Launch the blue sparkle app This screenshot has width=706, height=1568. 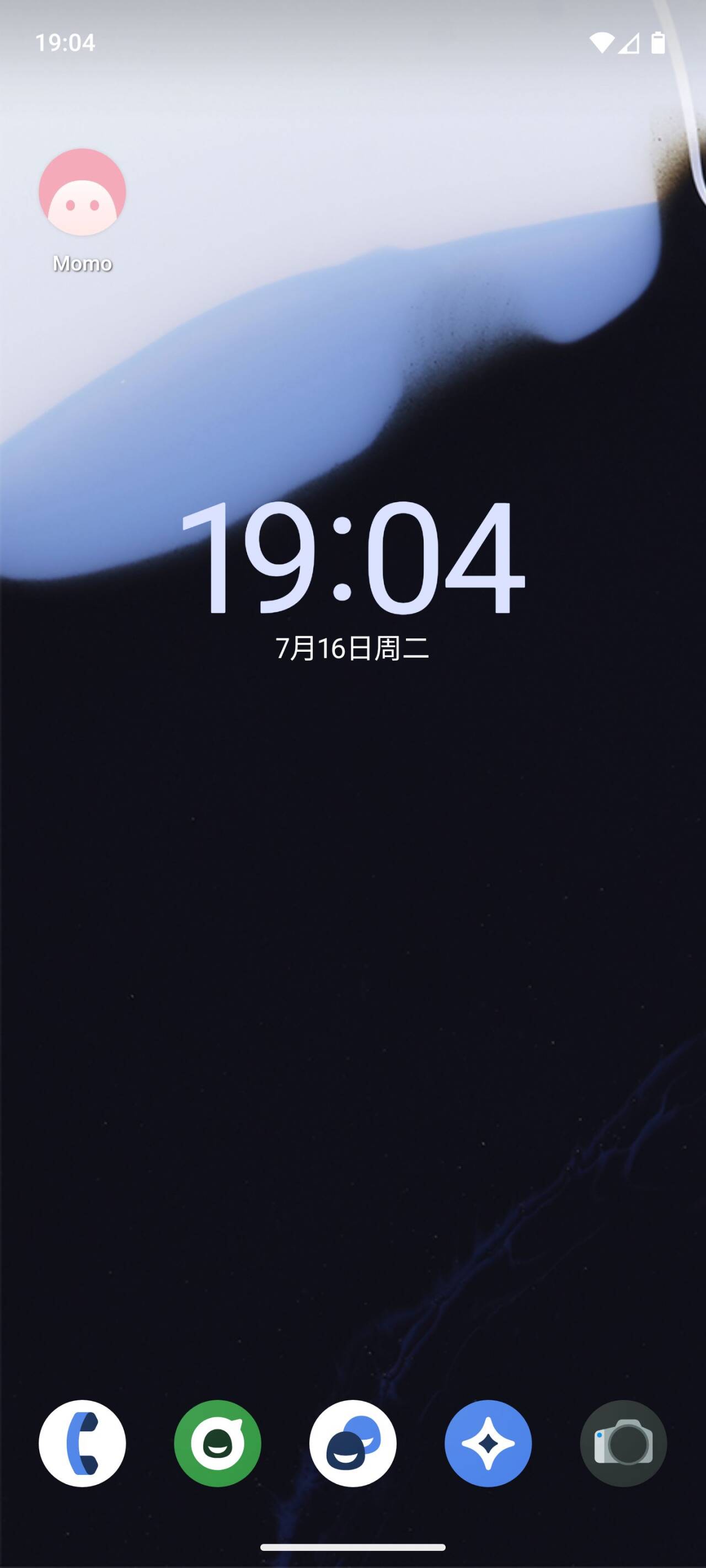[x=488, y=1443]
